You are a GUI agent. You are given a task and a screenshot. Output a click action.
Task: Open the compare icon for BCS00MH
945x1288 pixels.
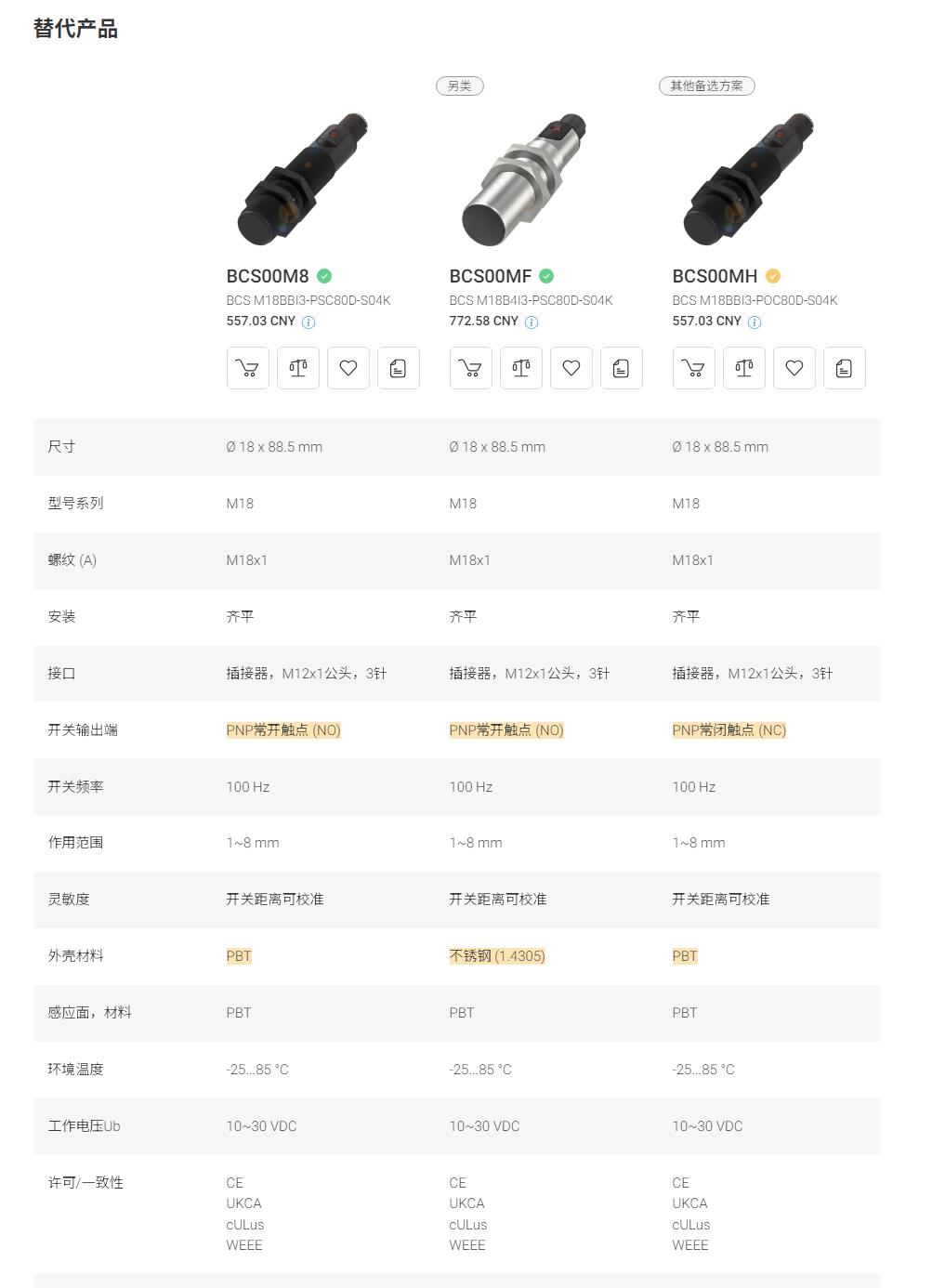click(x=743, y=368)
